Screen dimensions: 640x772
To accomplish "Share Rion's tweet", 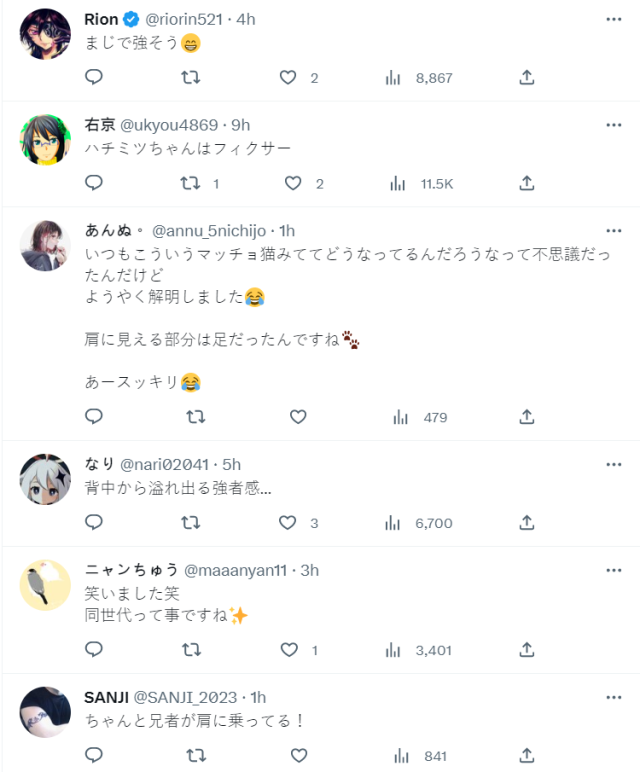I will [527, 78].
